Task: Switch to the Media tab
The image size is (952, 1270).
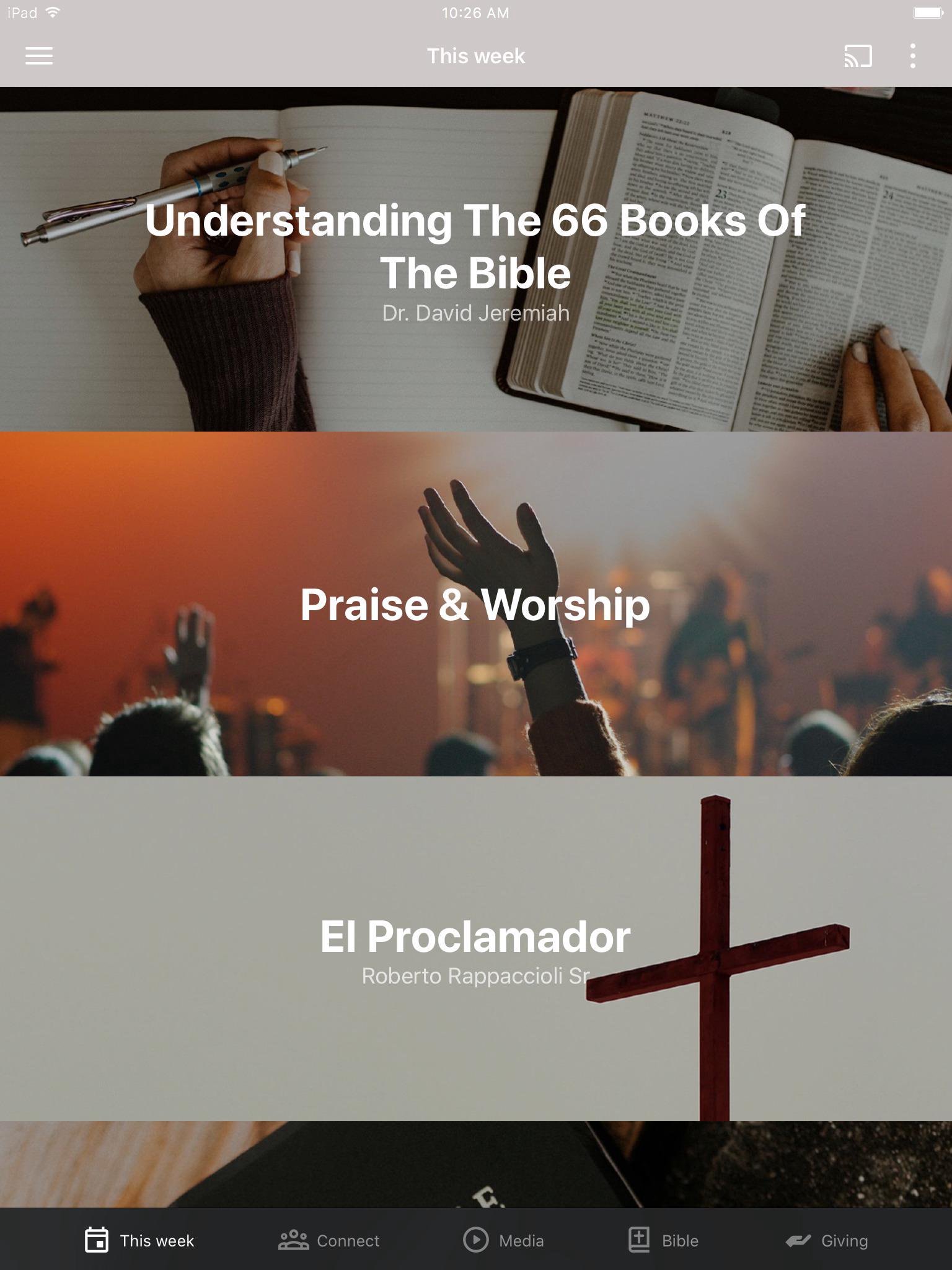Action: tap(504, 1240)
